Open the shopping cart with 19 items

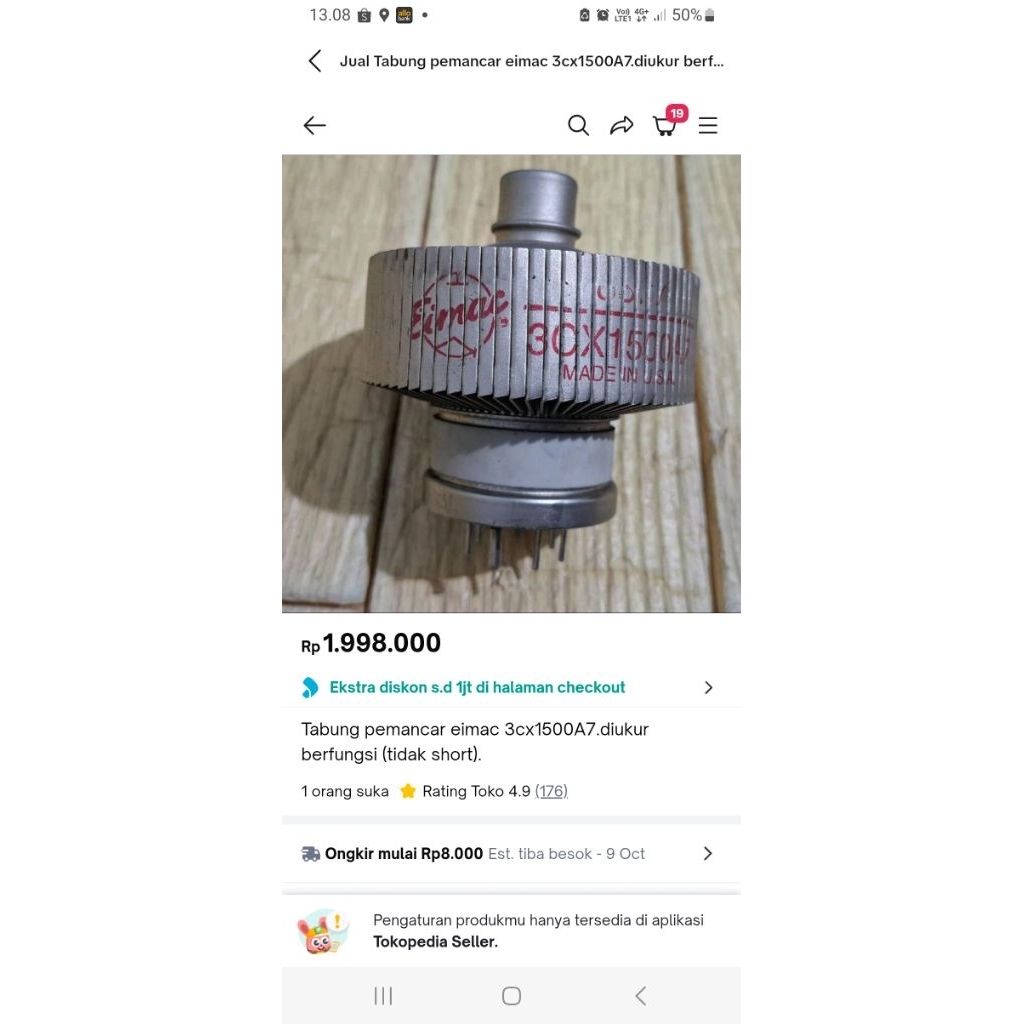click(x=666, y=125)
